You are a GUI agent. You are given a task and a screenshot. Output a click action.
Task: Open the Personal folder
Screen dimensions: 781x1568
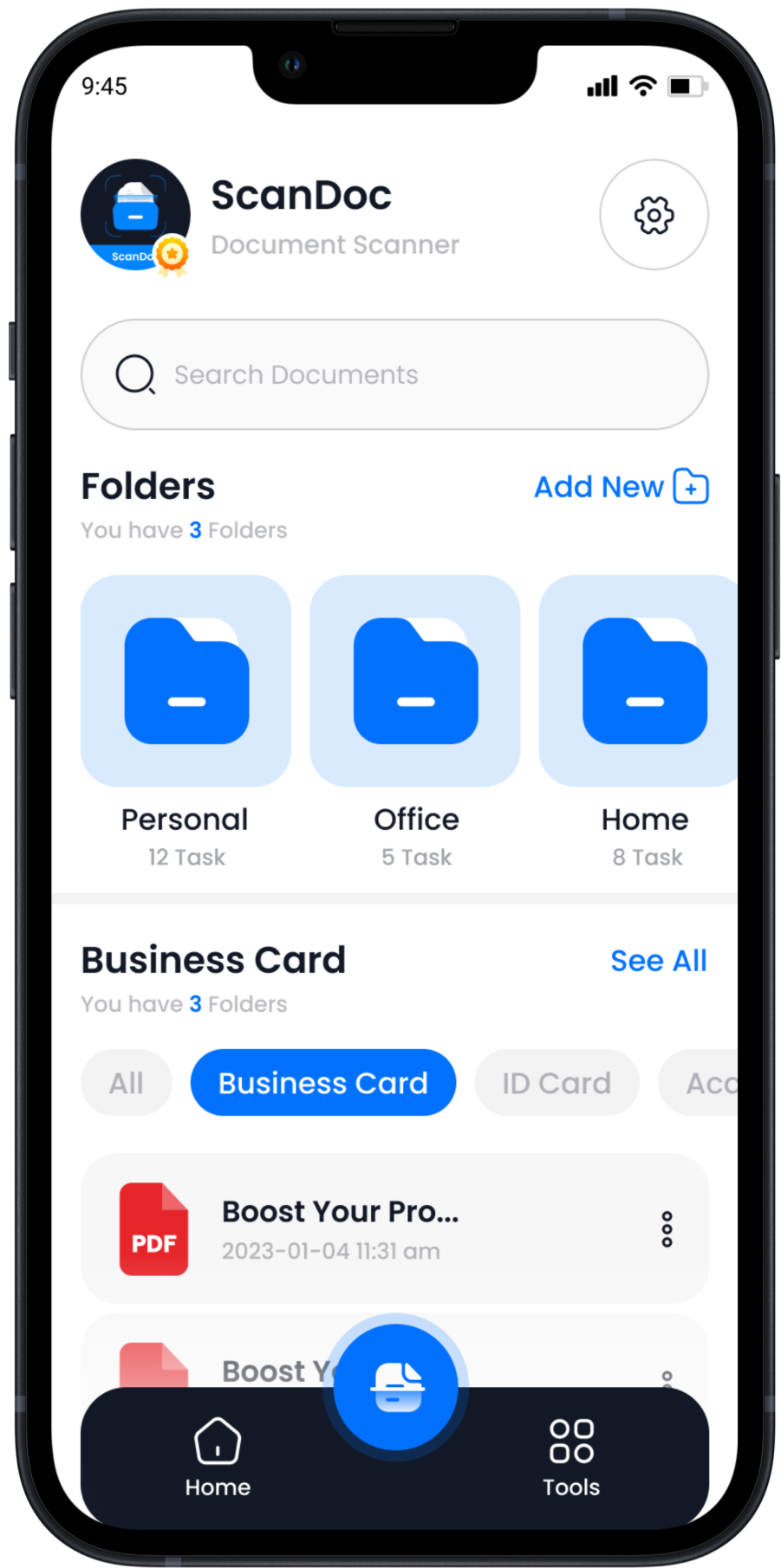(185, 681)
